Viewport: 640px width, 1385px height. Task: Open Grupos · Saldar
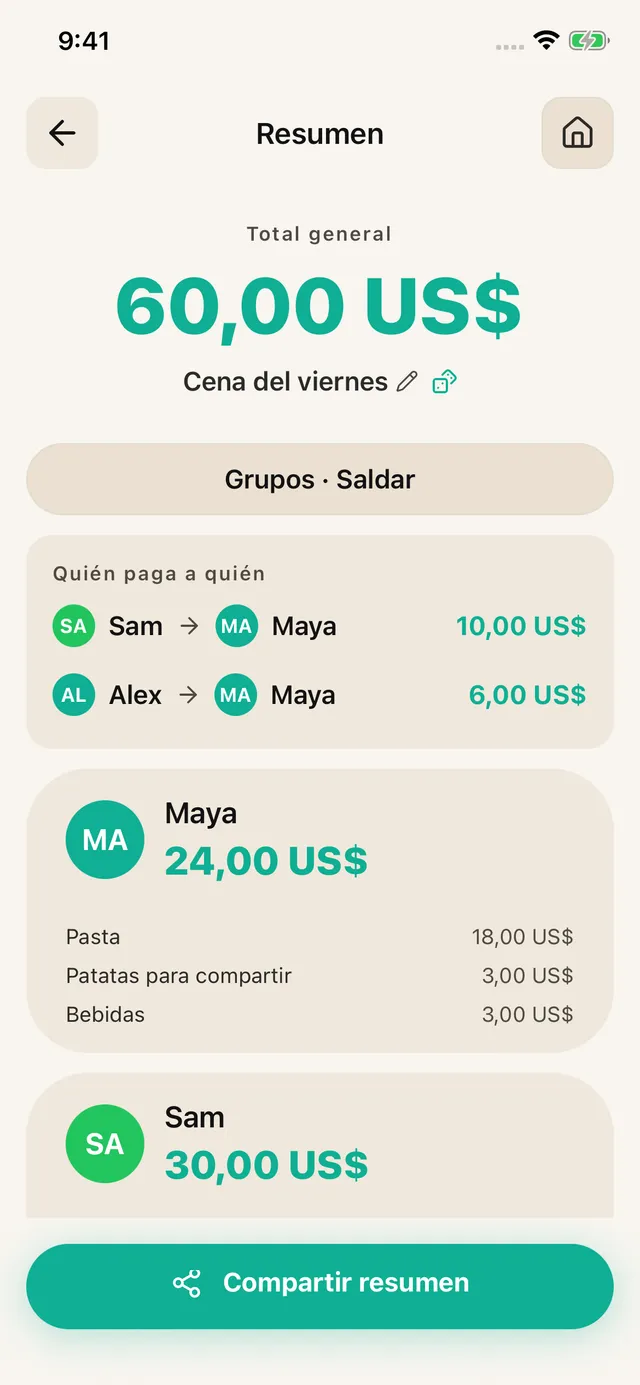(x=320, y=479)
